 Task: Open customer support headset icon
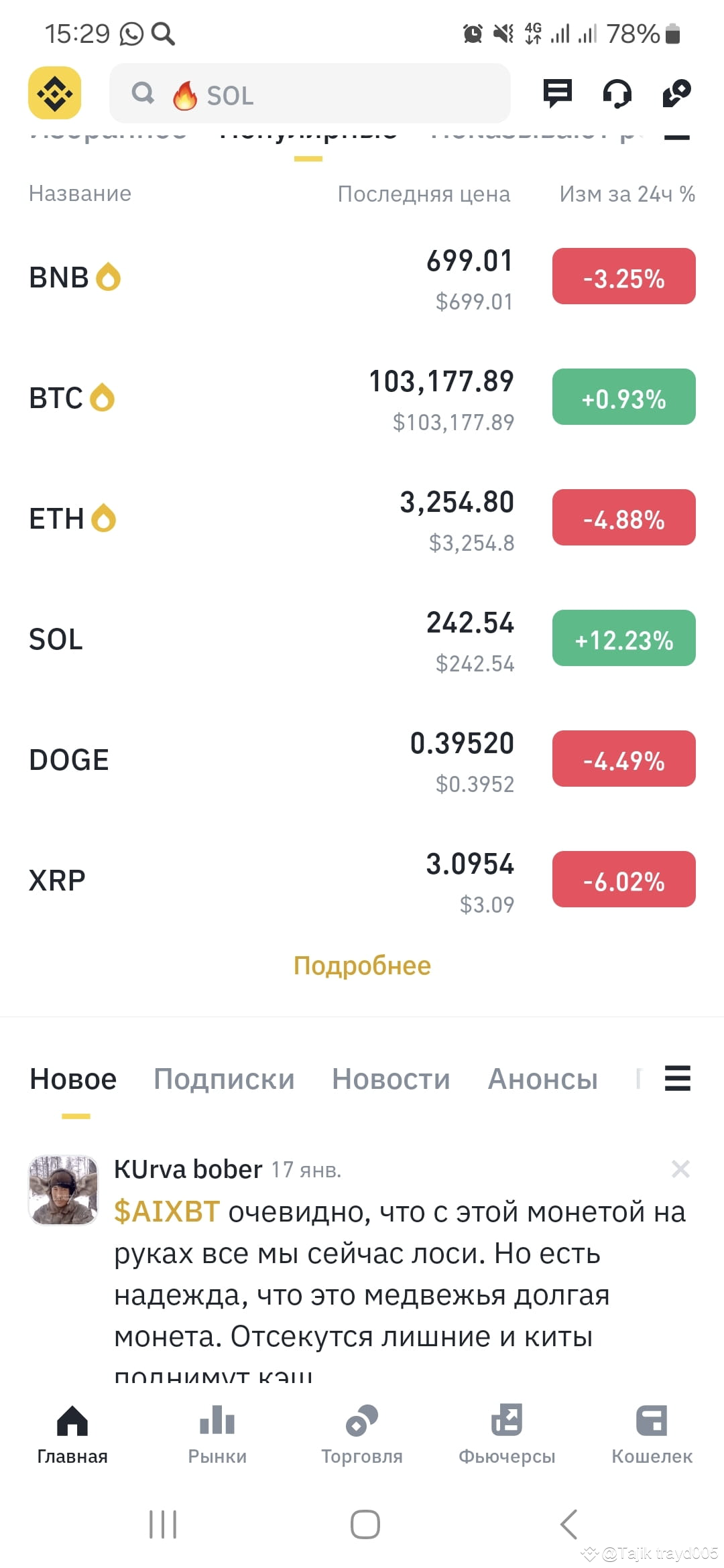[617, 93]
